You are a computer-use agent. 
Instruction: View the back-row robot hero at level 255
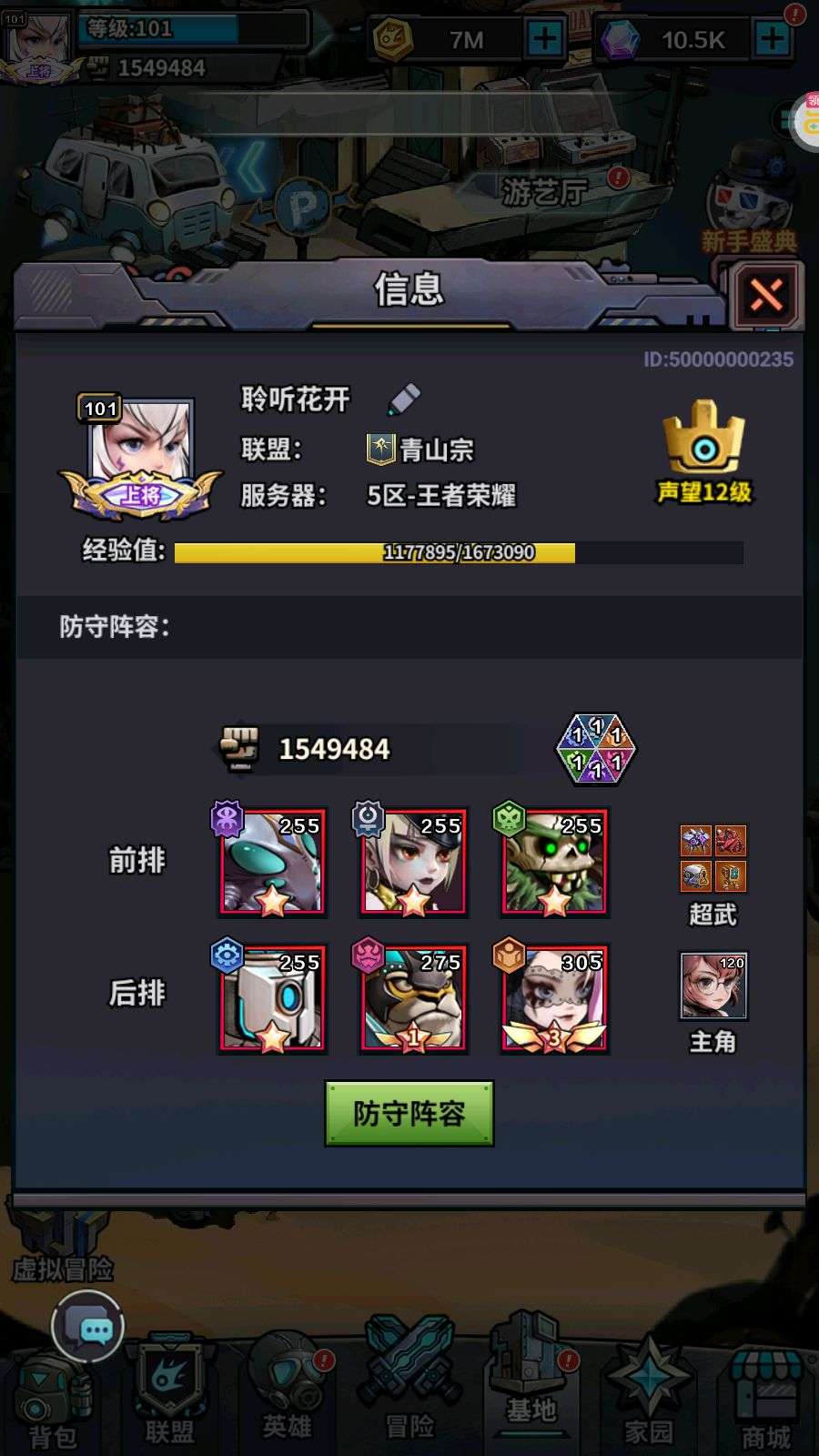coord(271,998)
